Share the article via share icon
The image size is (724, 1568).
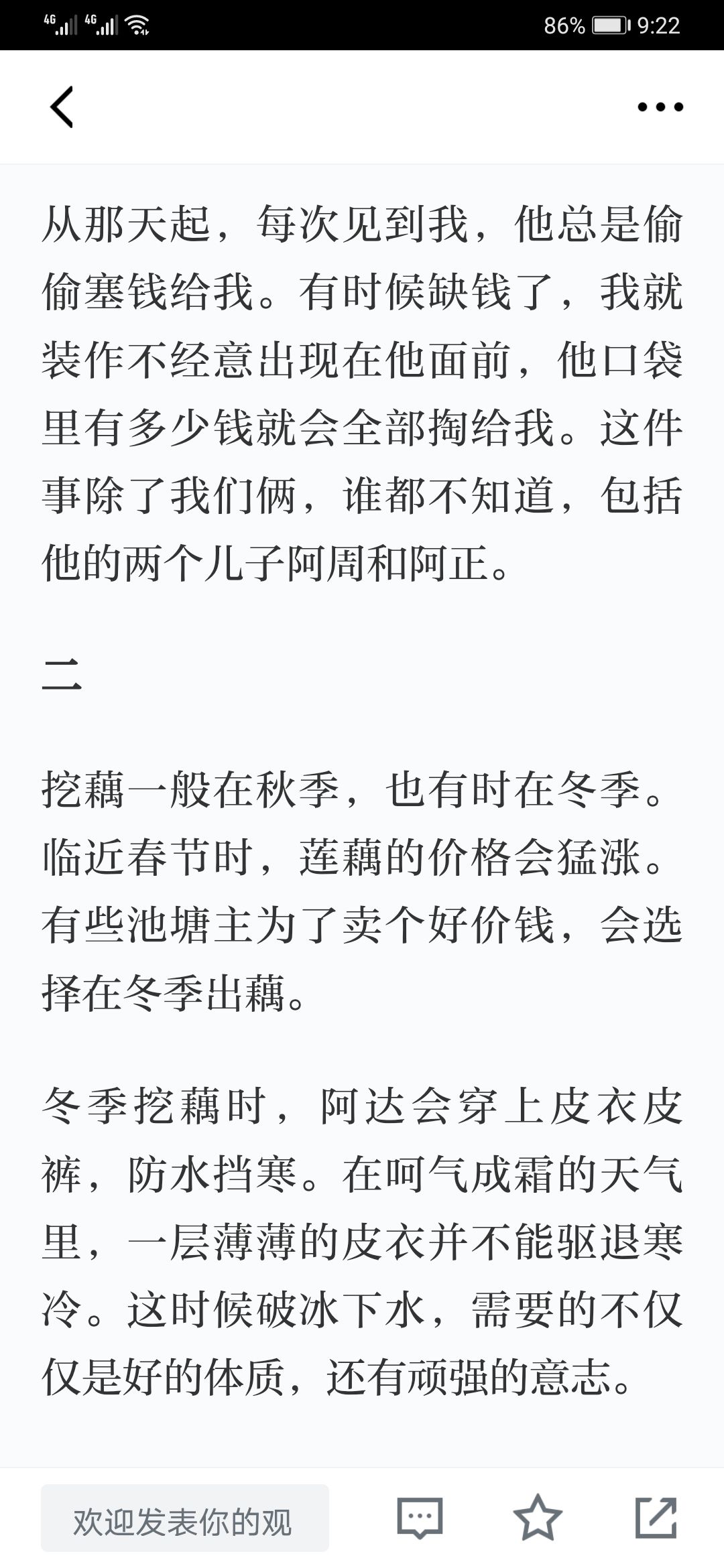click(x=656, y=1518)
